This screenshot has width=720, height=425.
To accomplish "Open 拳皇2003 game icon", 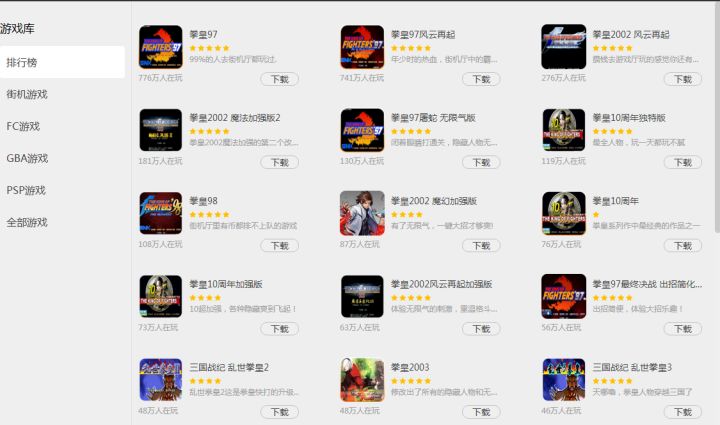I will pyautogui.click(x=362, y=380).
